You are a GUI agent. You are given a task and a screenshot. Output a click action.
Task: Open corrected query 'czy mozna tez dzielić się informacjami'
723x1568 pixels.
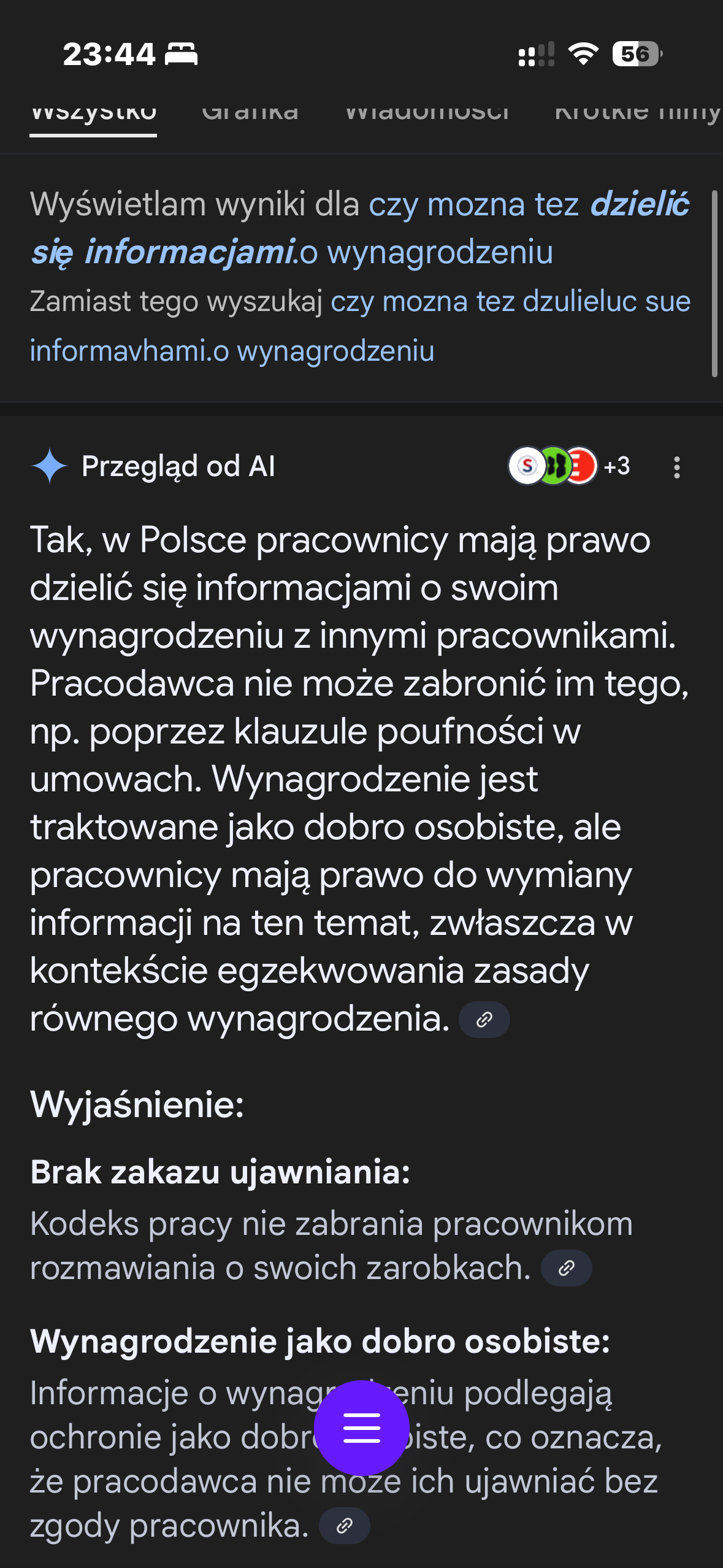point(360,228)
